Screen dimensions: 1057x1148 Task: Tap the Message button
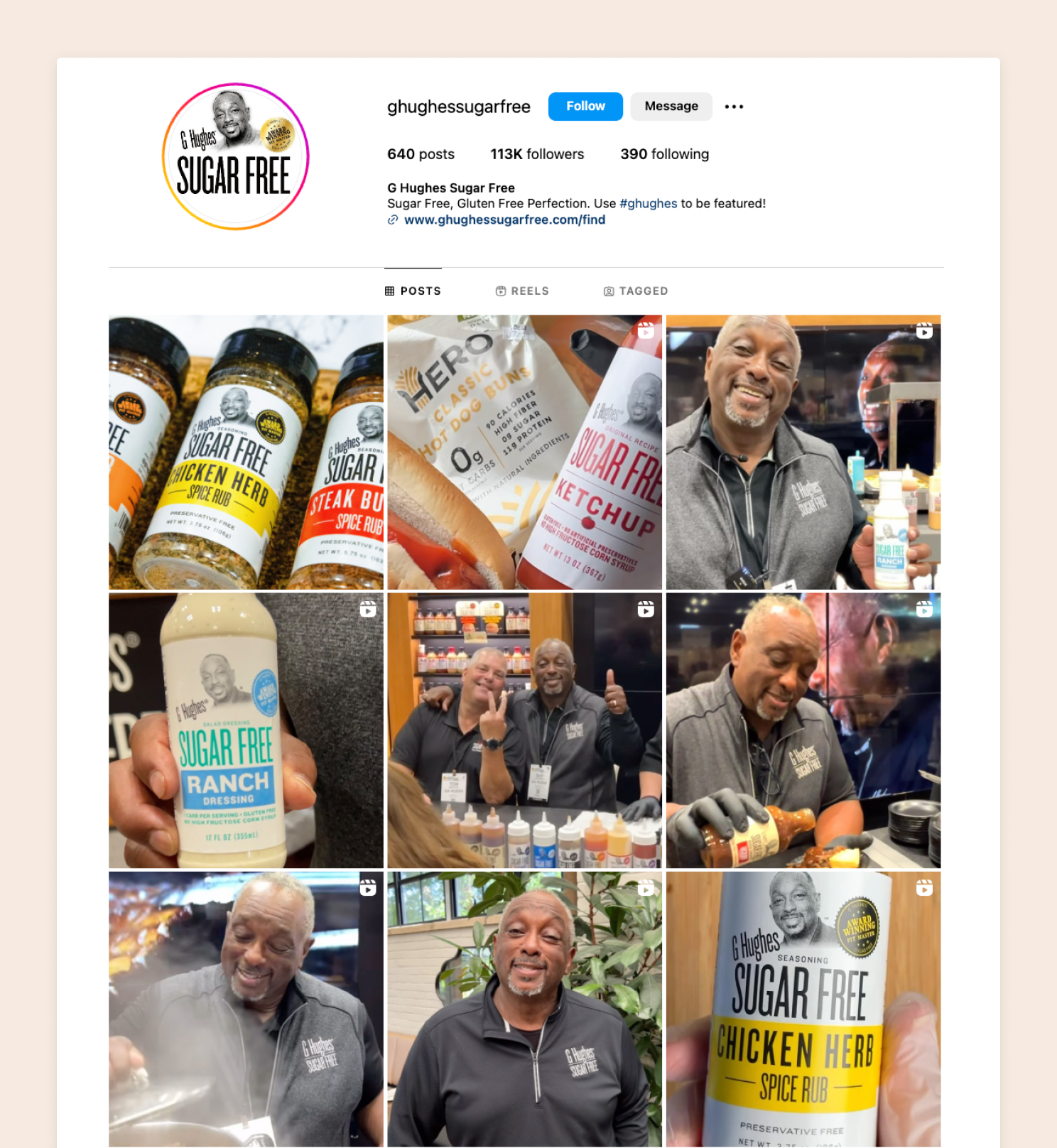[671, 107]
